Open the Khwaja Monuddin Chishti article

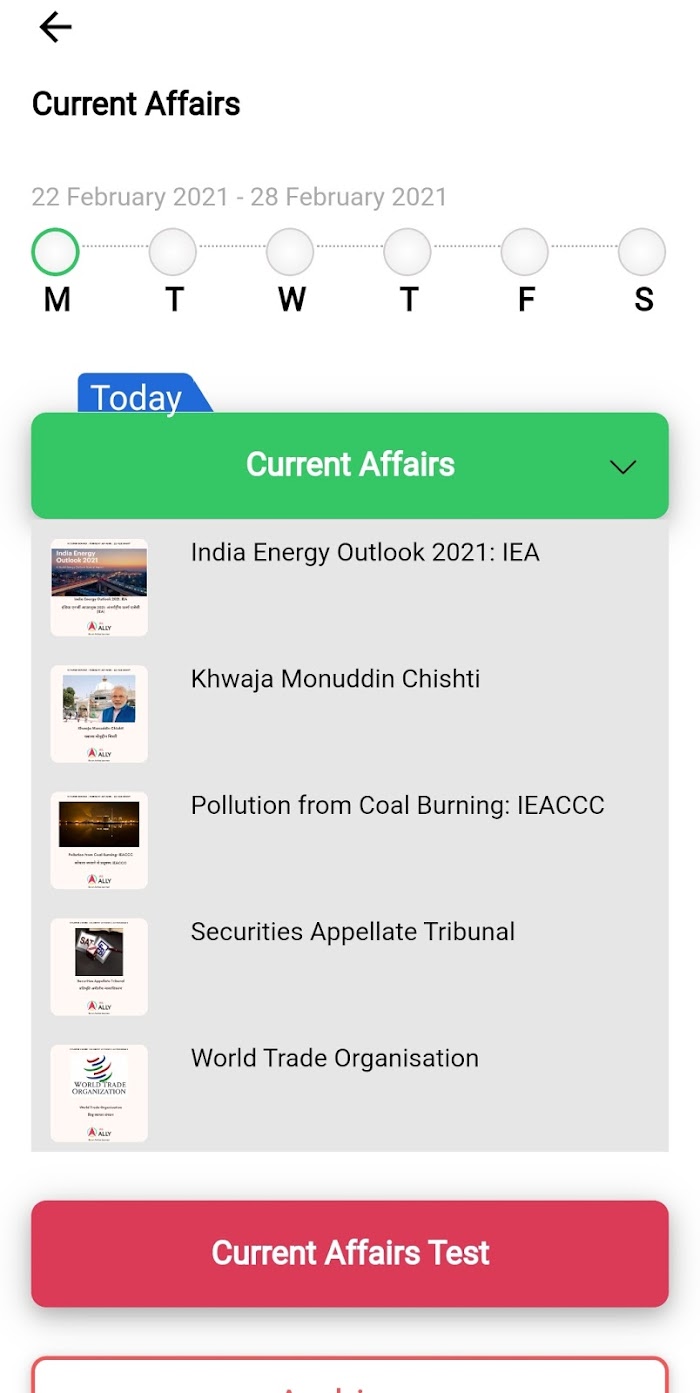click(350, 714)
